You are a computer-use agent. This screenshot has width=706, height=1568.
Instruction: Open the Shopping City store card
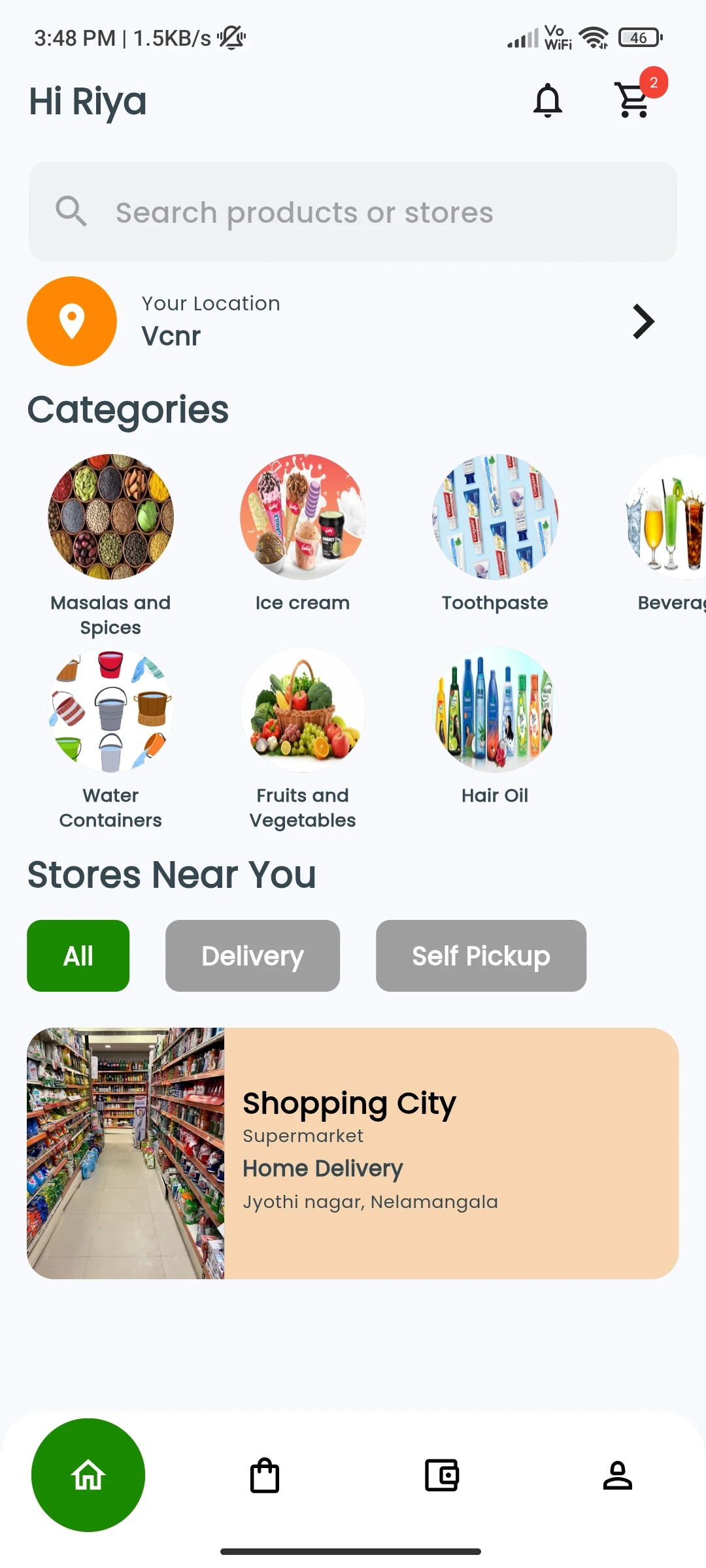pyautogui.click(x=352, y=1153)
